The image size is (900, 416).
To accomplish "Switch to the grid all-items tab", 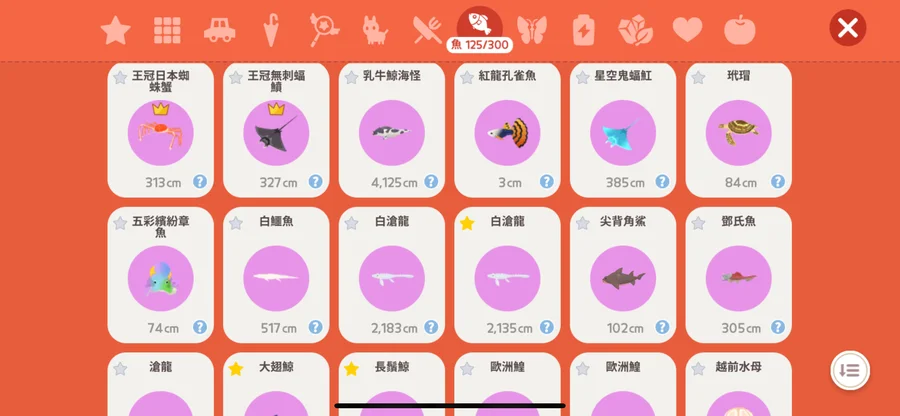I will pos(167,30).
